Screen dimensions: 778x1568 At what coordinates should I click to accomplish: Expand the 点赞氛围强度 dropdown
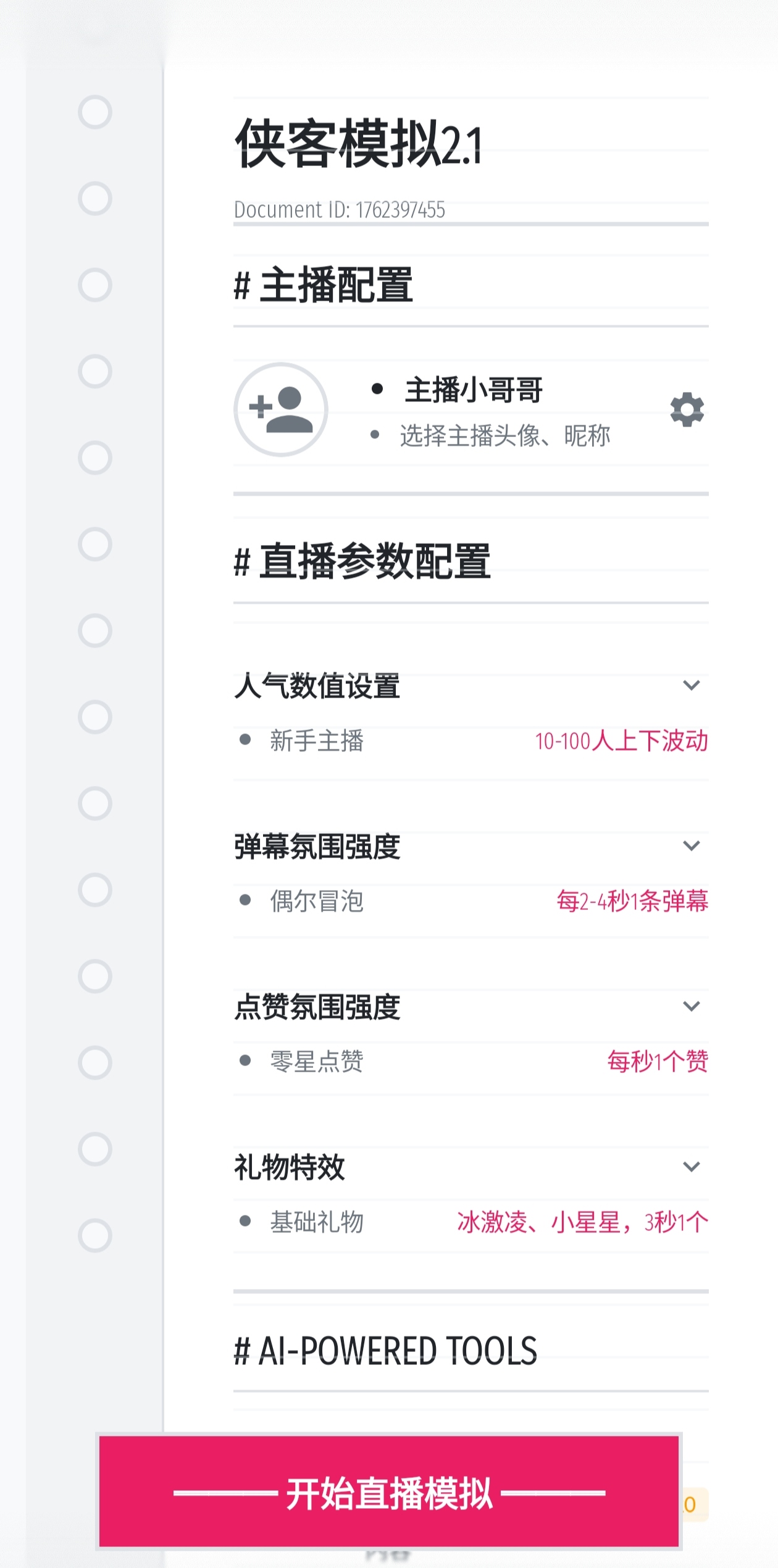(x=691, y=1006)
